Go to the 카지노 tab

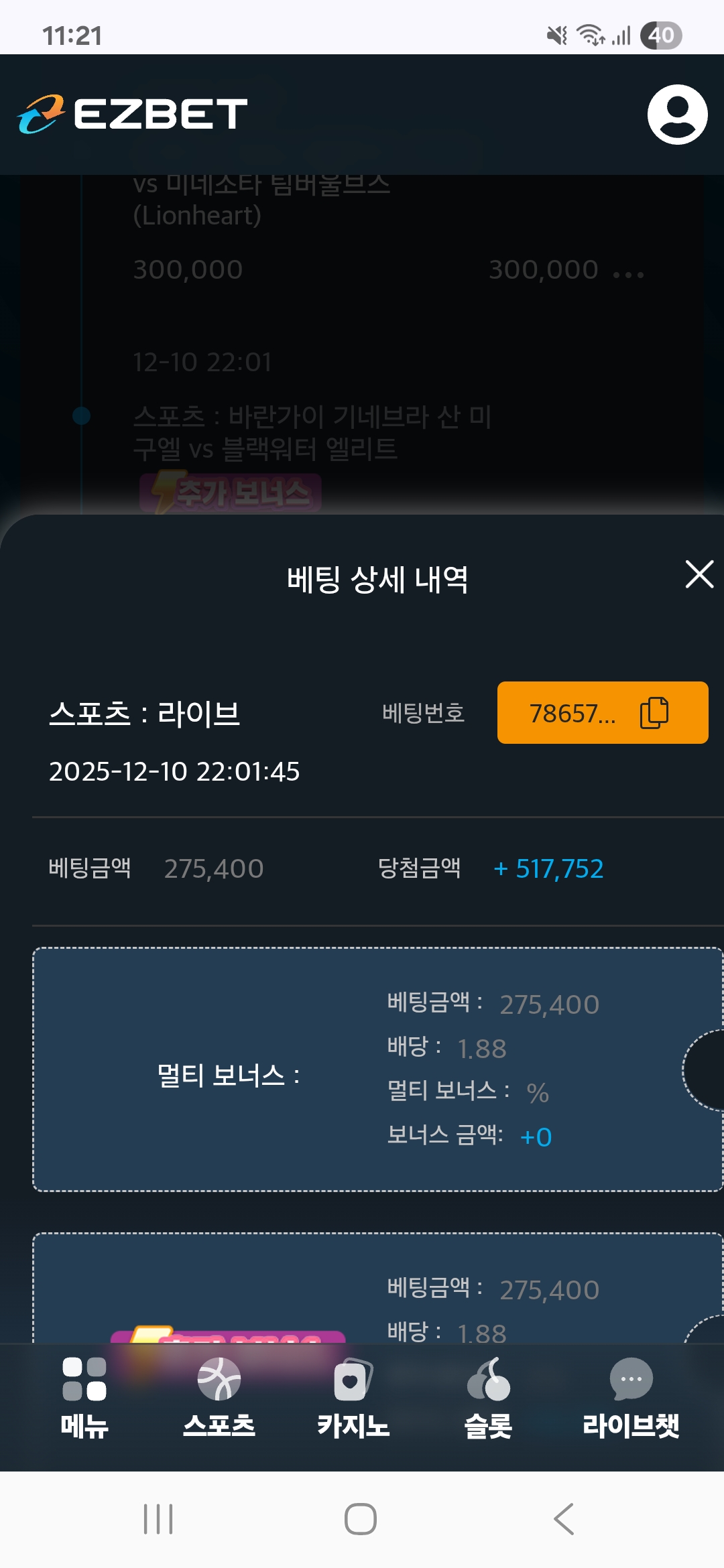click(353, 1398)
